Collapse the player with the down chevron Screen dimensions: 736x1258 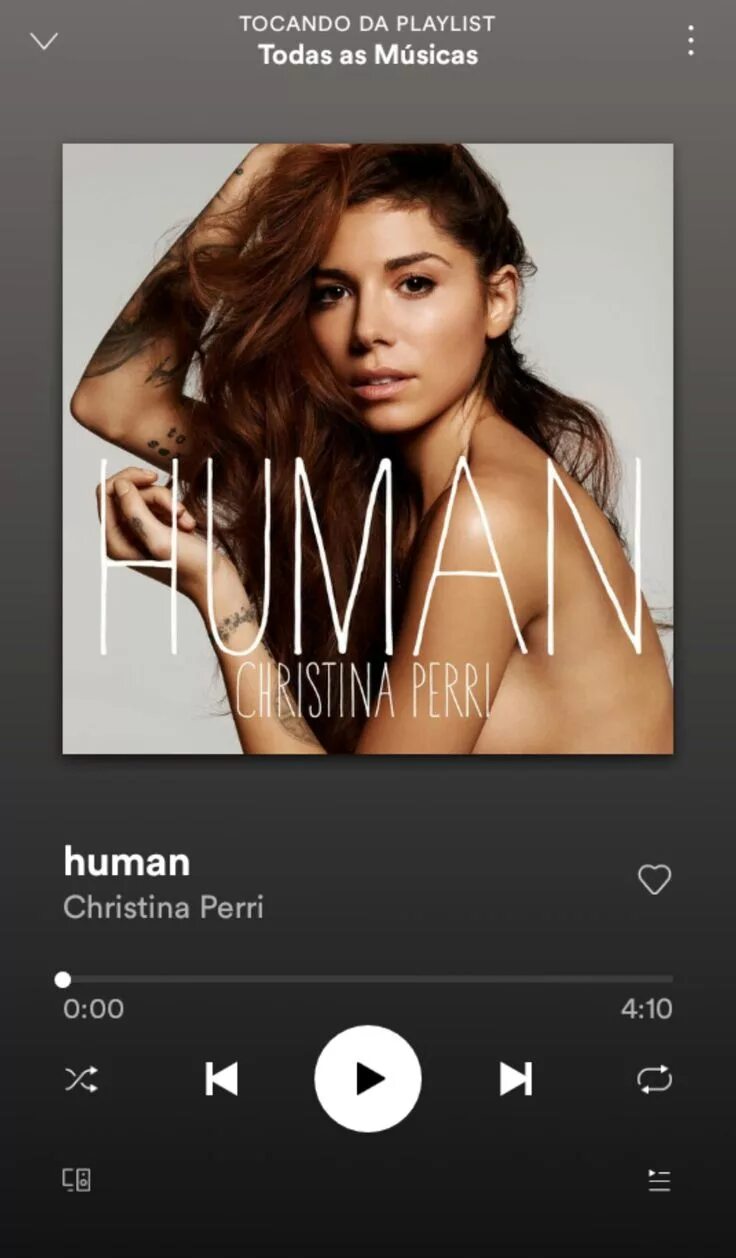tap(44, 41)
